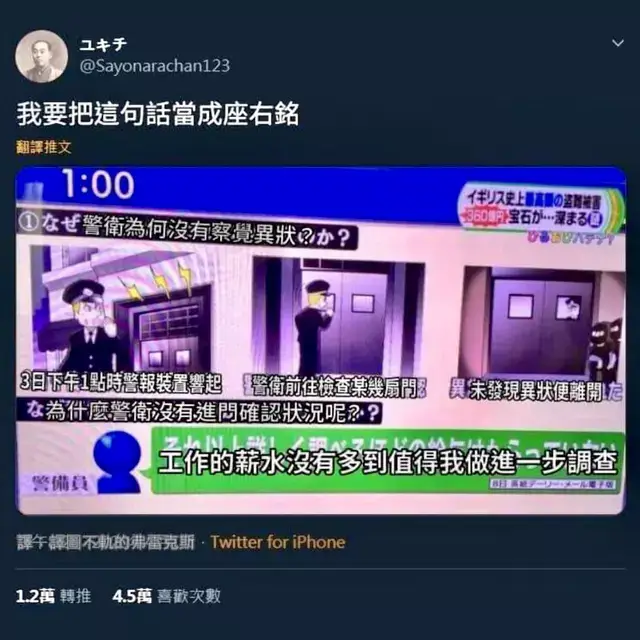Screen dimensions: 640x640
Task: View the 1.2萬 轉推 list
Action: tap(53, 596)
